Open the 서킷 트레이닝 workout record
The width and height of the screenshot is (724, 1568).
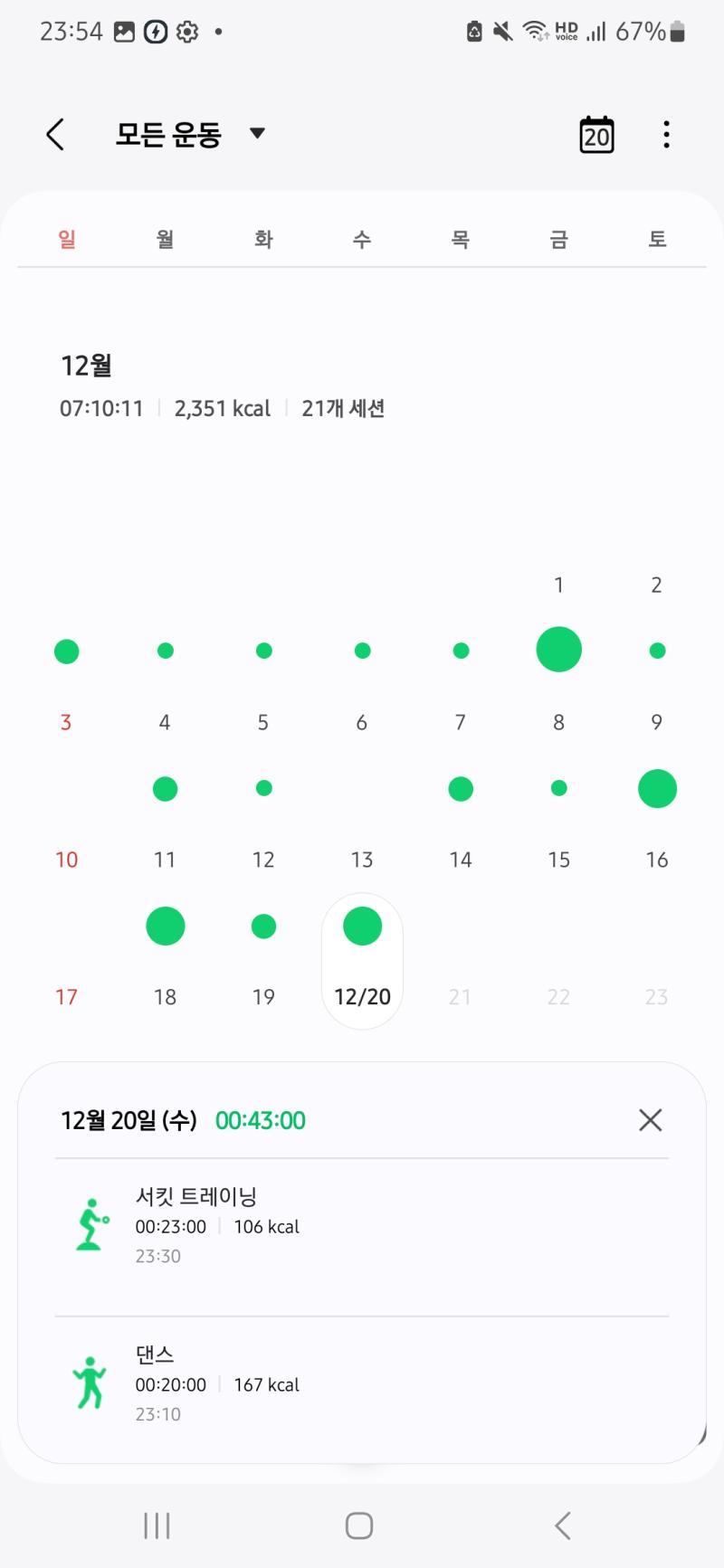(x=362, y=1226)
